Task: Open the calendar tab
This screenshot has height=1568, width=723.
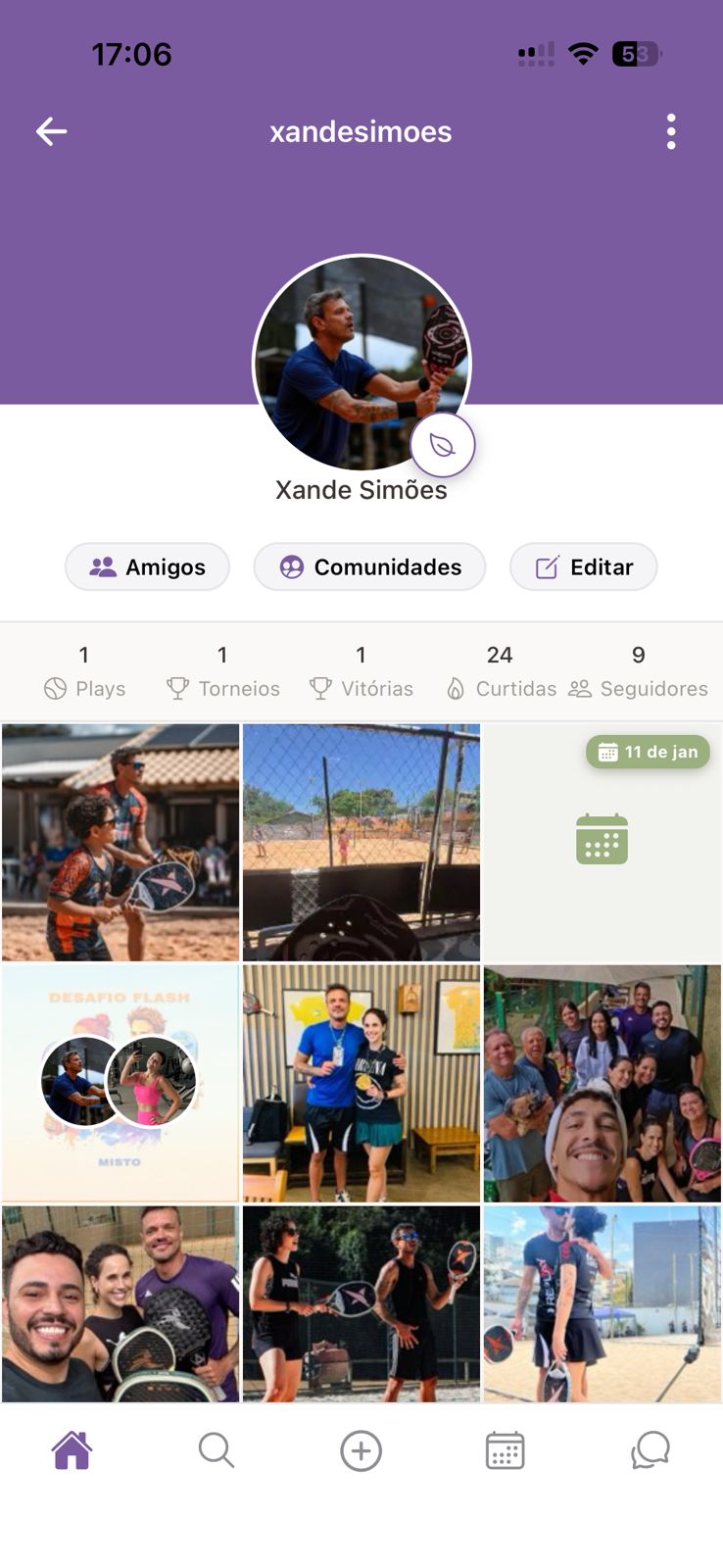Action: point(505,1450)
